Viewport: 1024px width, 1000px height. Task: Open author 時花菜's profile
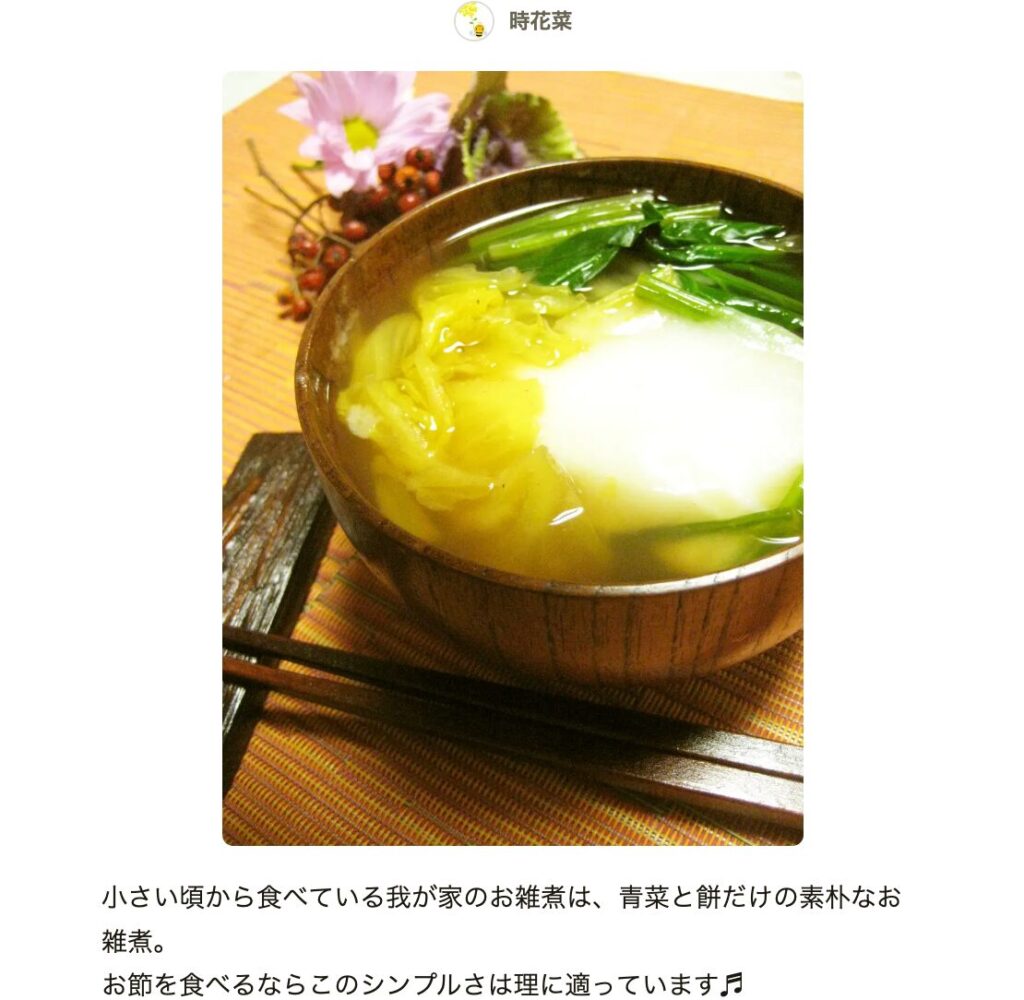[x=539, y=21]
